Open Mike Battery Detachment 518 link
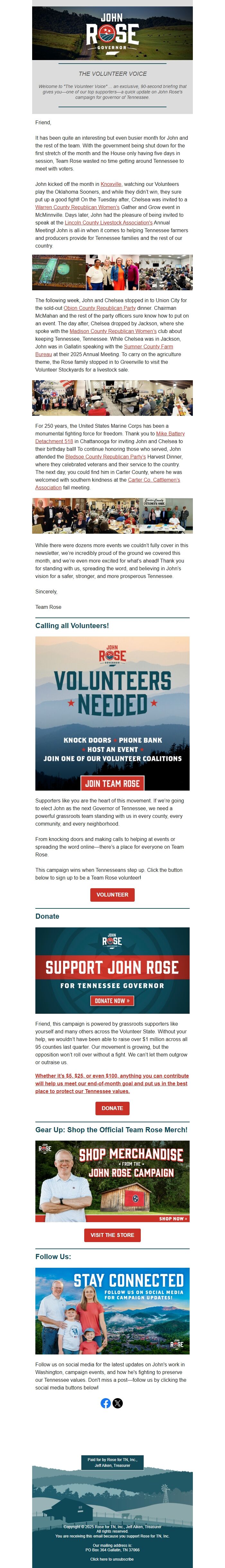 click(170, 434)
